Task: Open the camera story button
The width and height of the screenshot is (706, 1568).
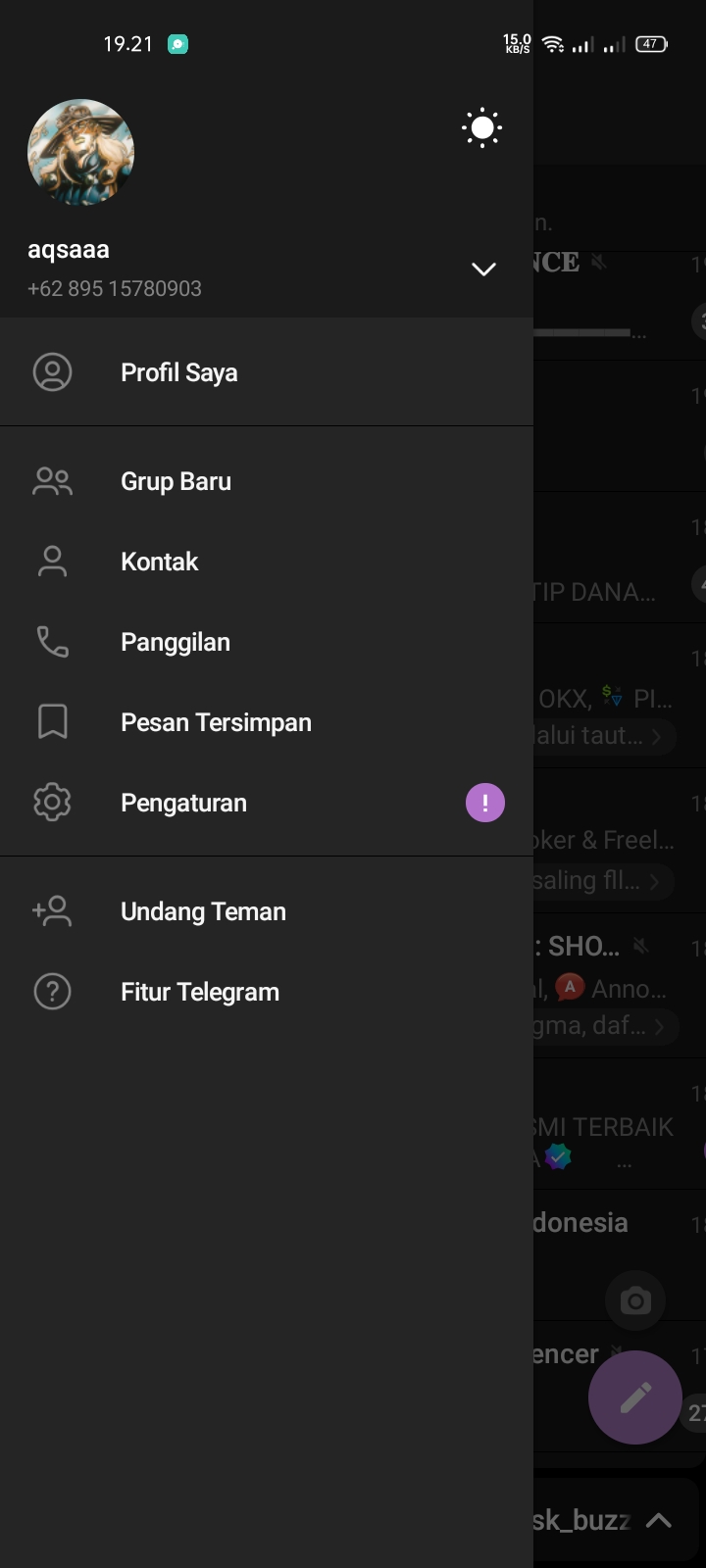Action: click(635, 1300)
